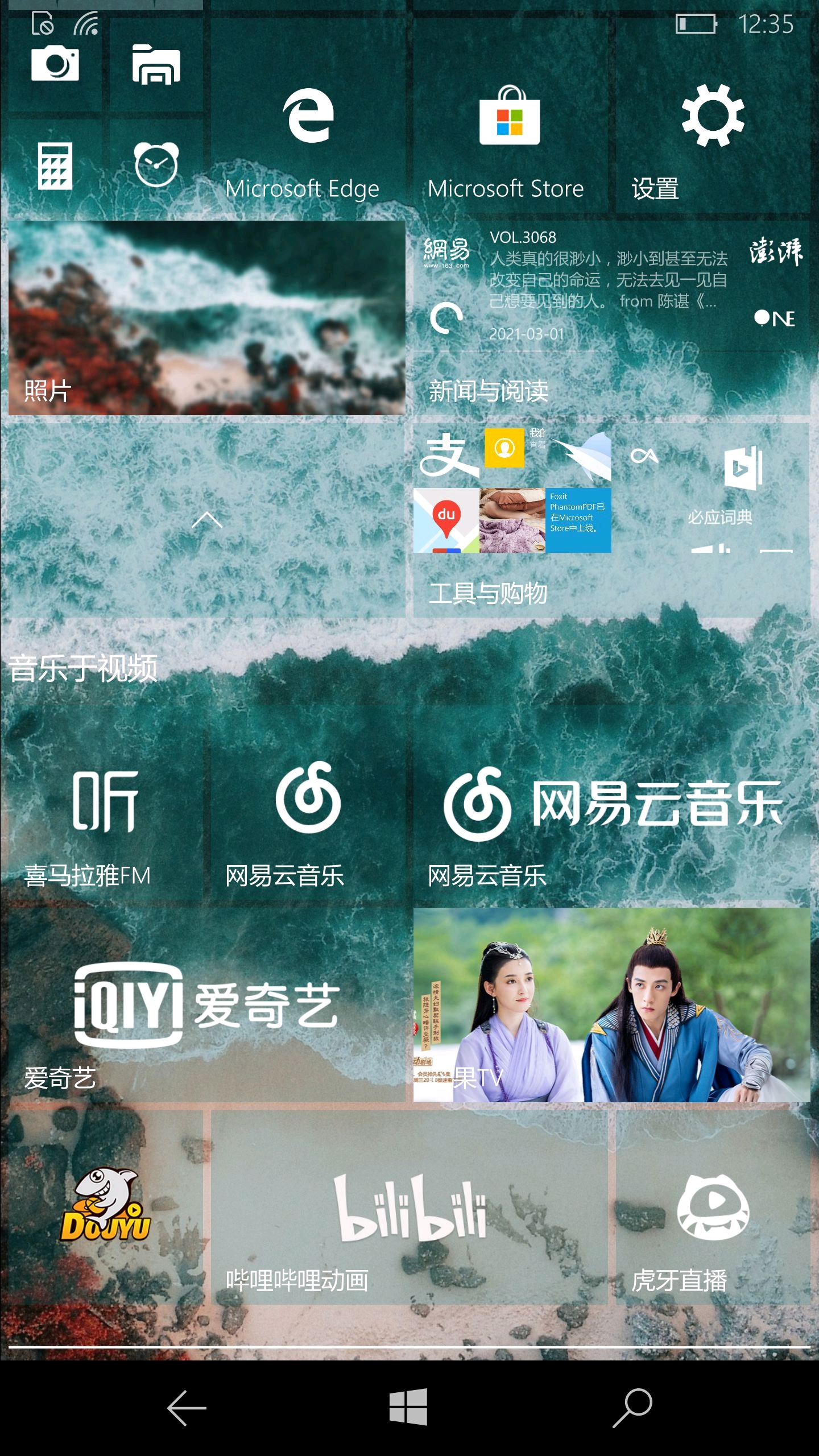Open the 照片 photos tile
The width and height of the screenshot is (819, 1456).
(x=206, y=317)
